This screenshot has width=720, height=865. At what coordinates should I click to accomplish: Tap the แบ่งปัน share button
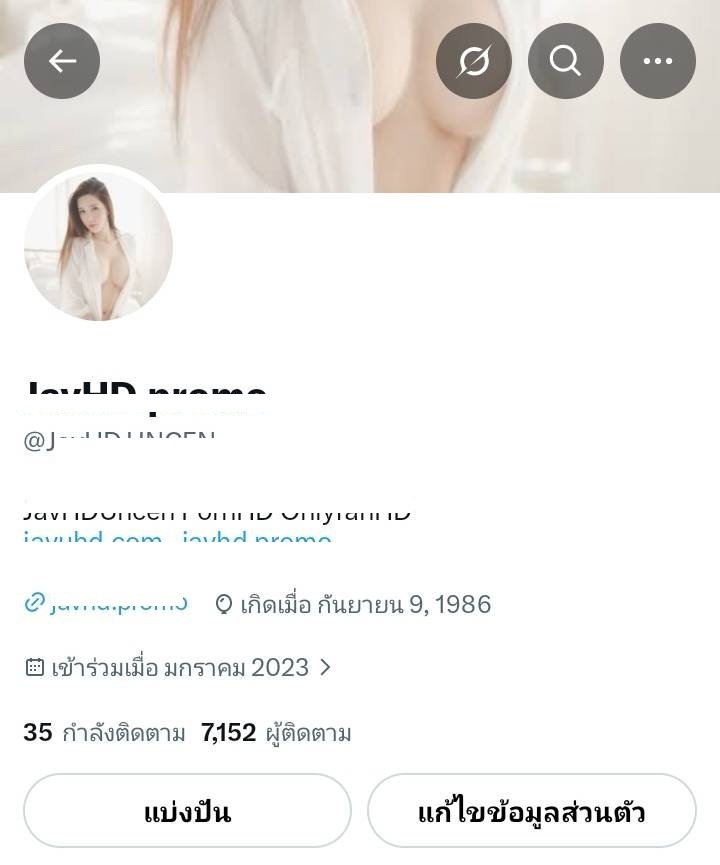click(188, 811)
